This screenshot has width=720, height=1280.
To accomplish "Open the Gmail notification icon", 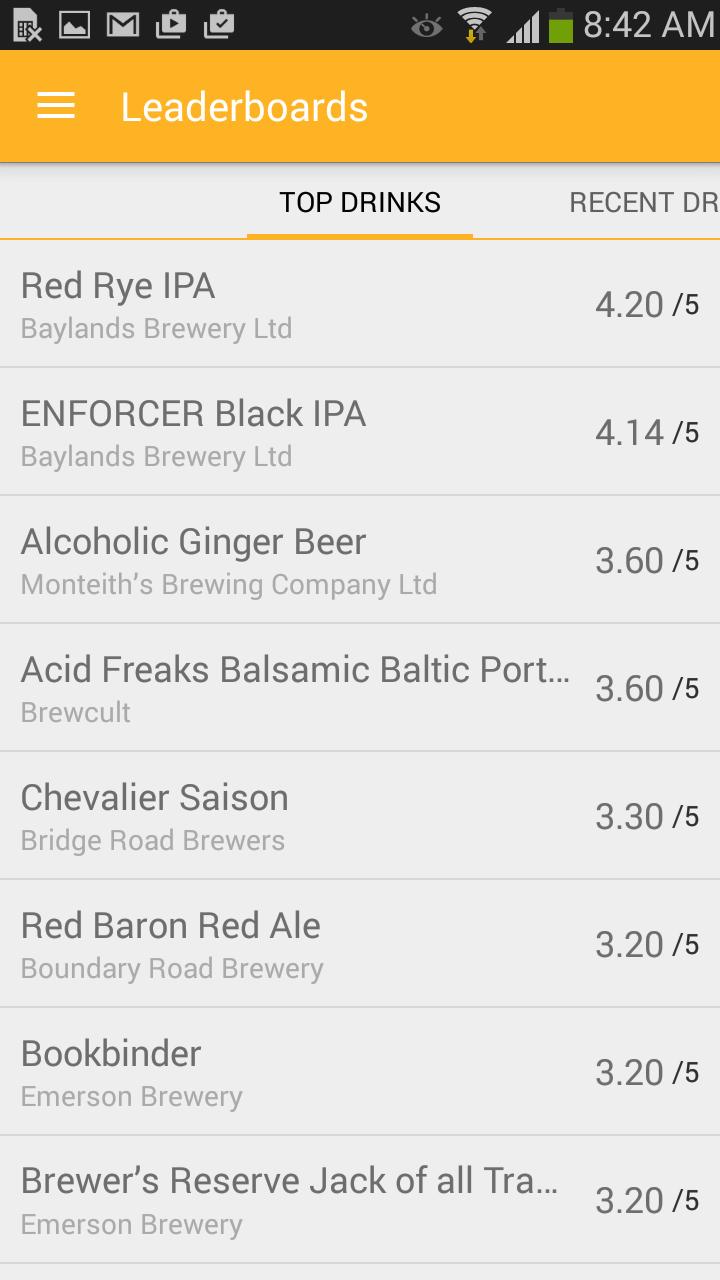I will coord(124,26).
